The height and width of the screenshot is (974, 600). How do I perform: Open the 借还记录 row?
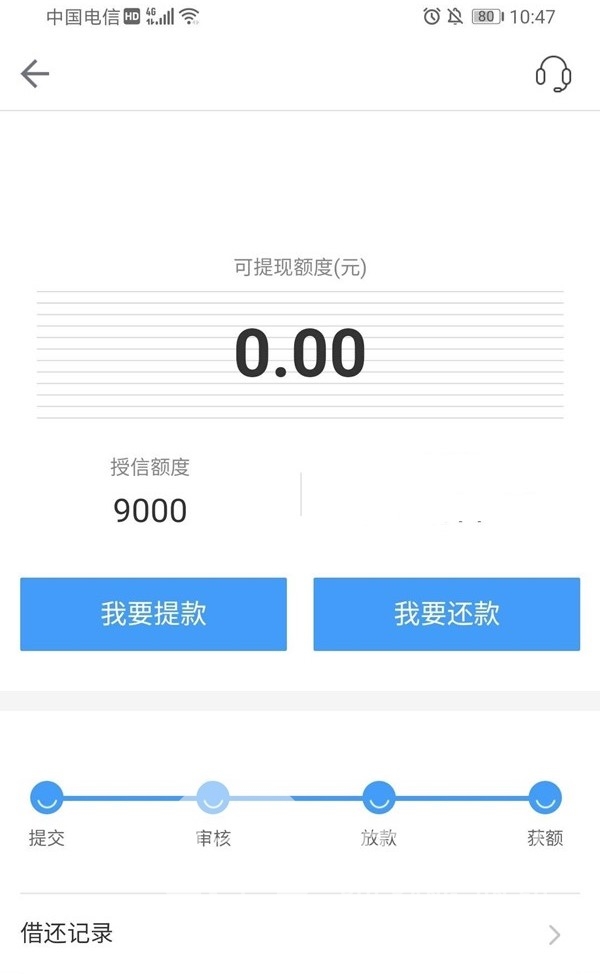coord(300,933)
